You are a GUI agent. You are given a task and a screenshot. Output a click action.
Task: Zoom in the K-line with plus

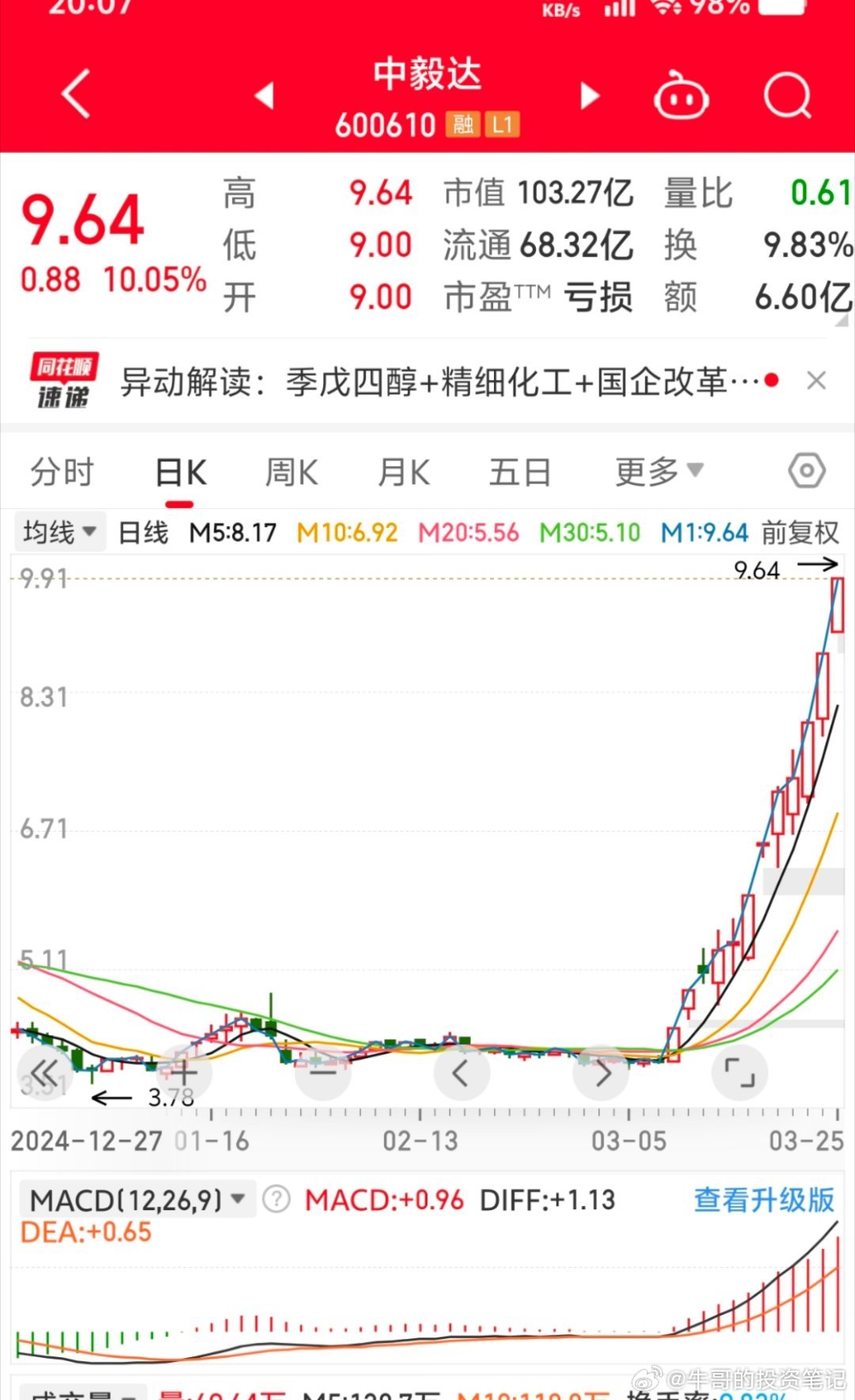(184, 1073)
